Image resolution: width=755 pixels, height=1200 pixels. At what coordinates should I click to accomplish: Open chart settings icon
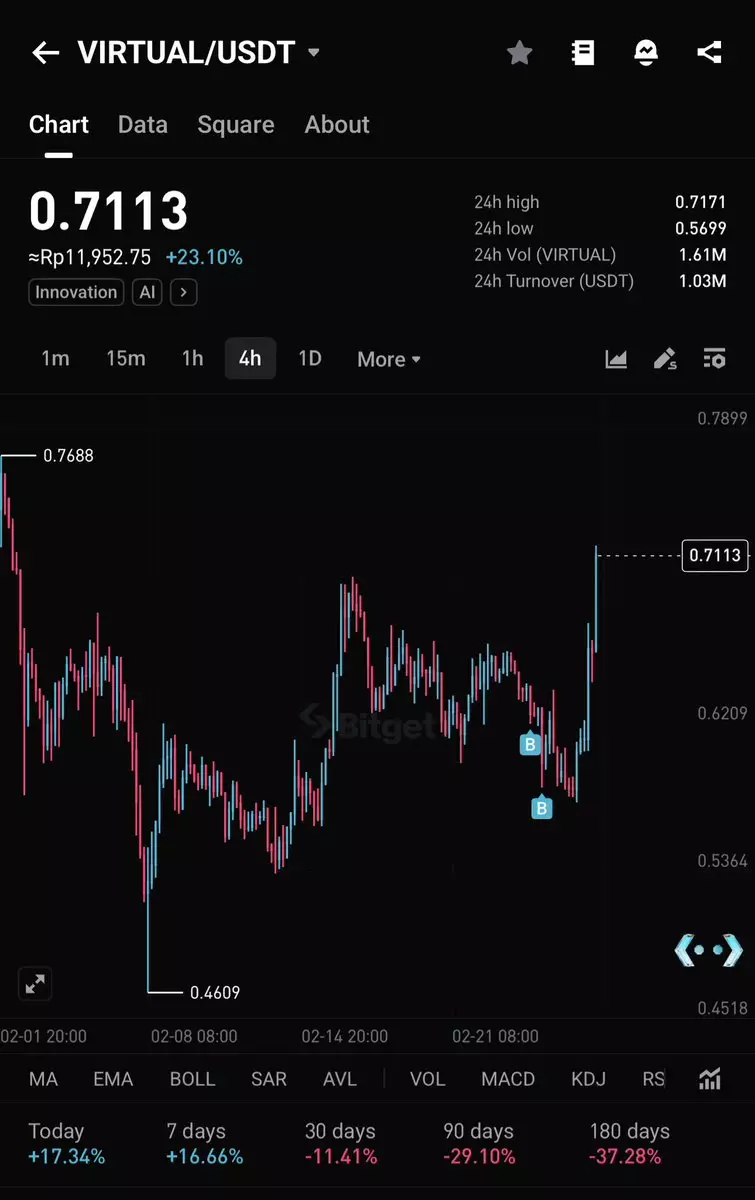coord(714,358)
